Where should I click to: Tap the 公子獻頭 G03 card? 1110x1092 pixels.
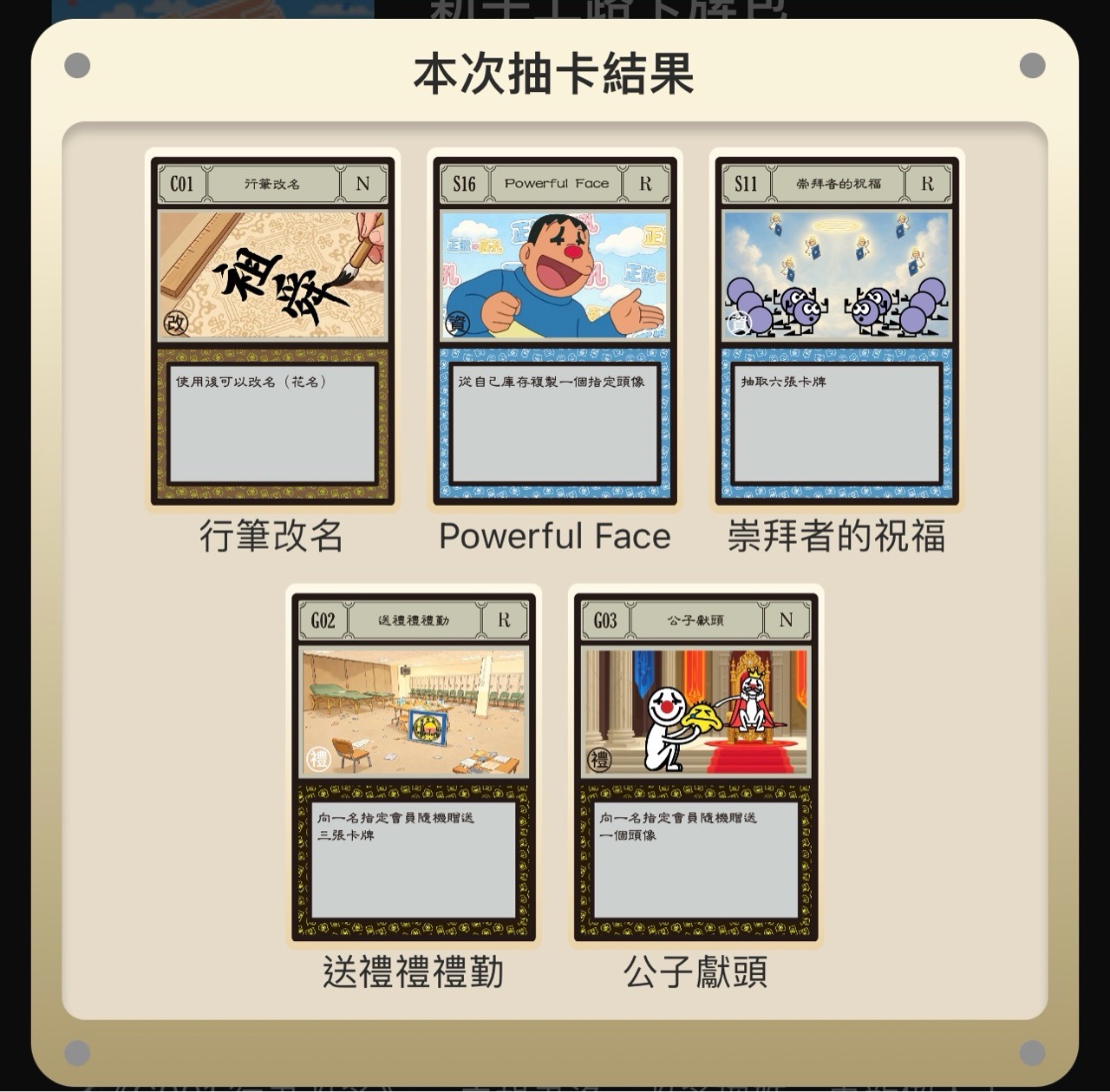click(x=695, y=767)
